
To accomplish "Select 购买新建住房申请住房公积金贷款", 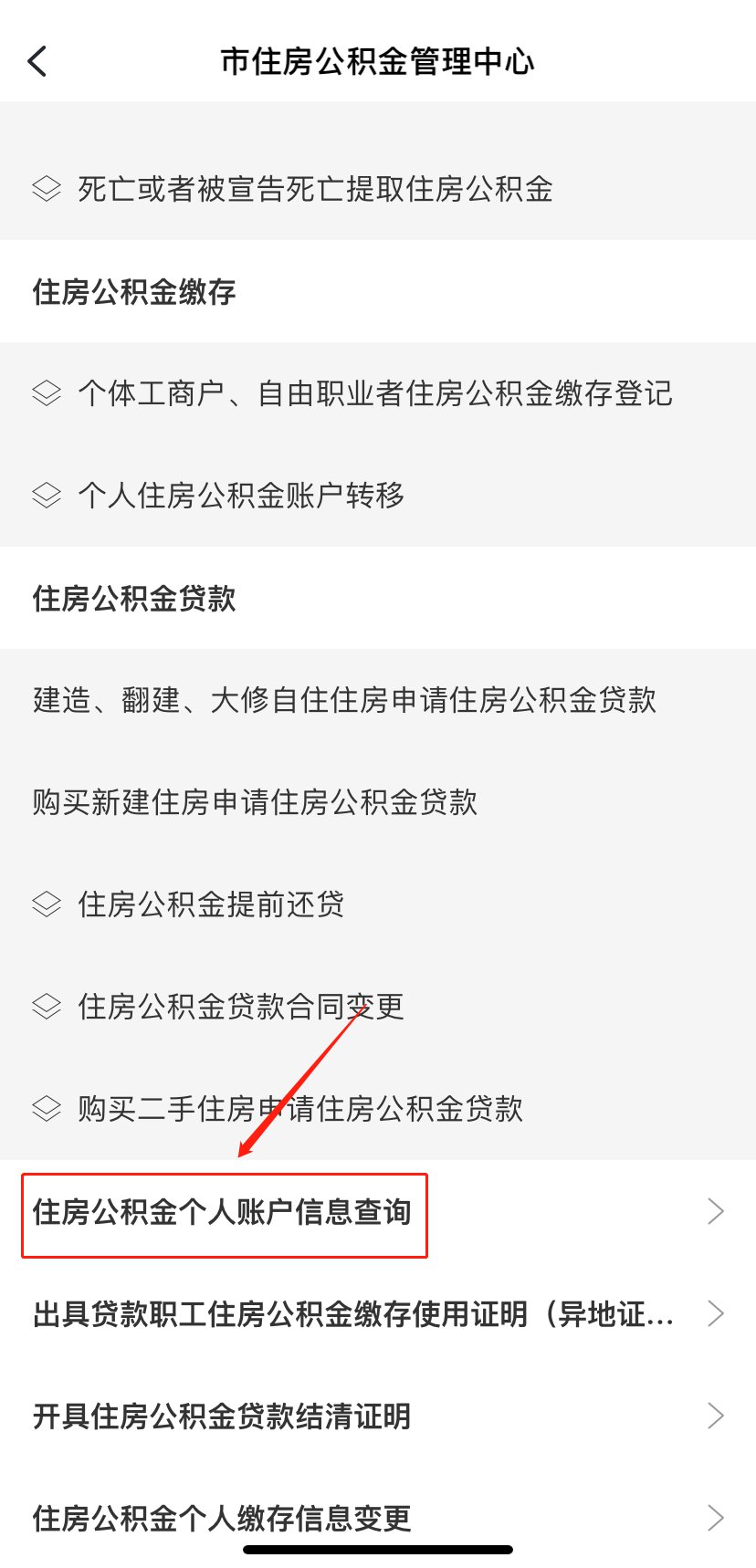I will [255, 802].
